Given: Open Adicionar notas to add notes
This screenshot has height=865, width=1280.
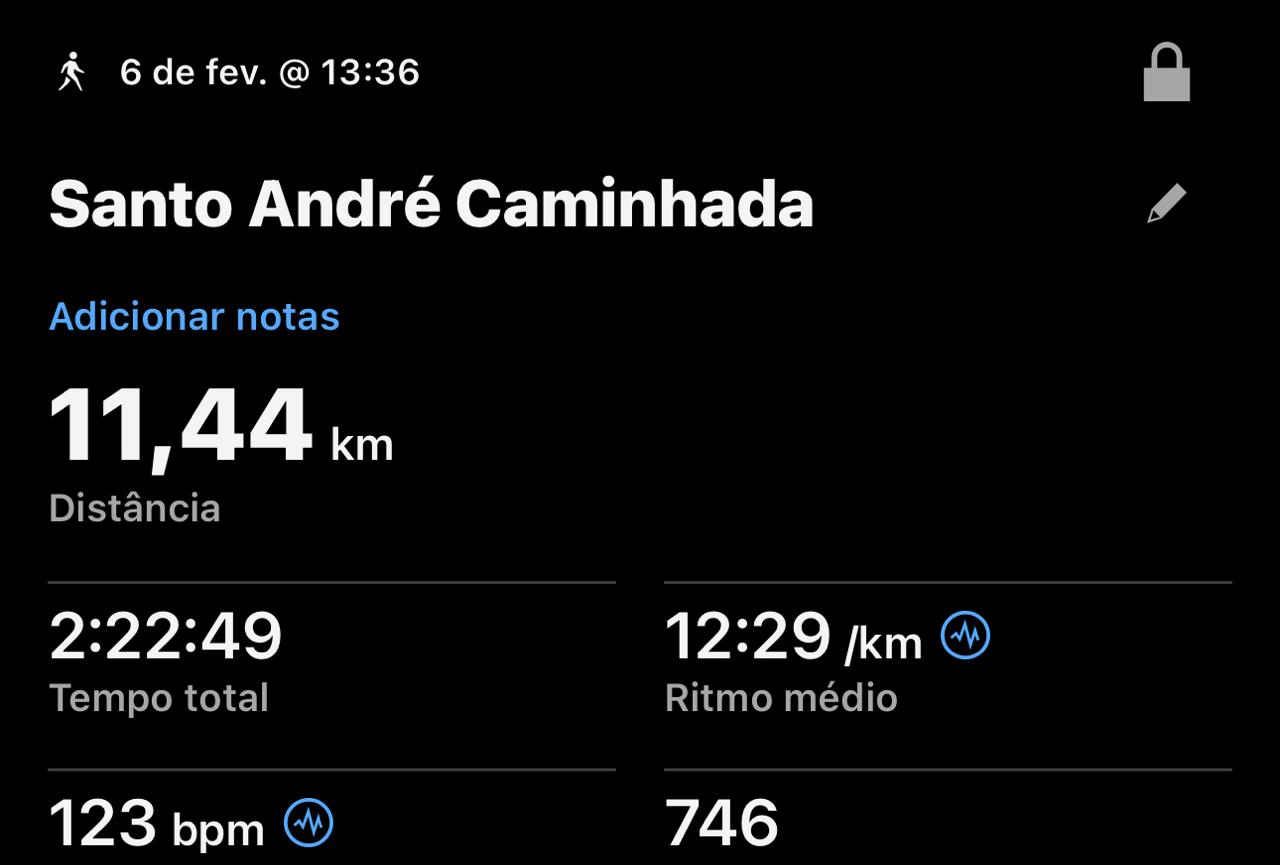Looking at the screenshot, I should pyautogui.click(x=194, y=317).
